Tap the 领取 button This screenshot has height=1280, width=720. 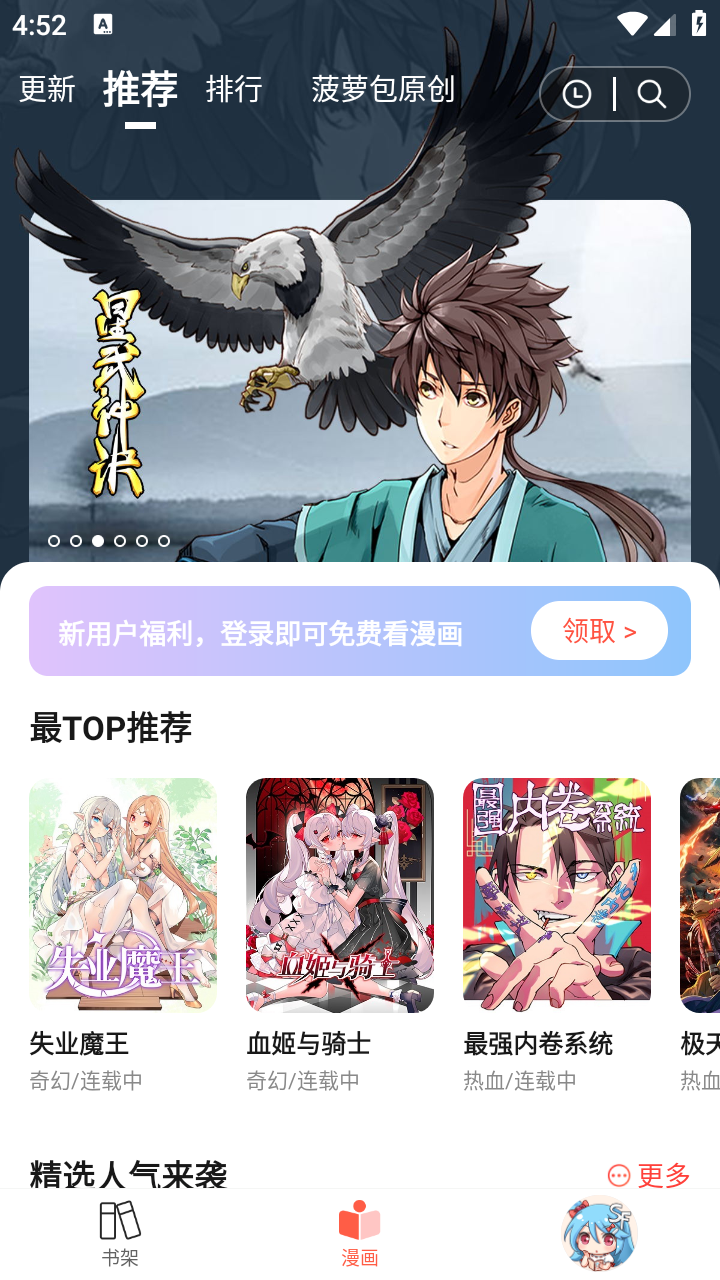599,631
